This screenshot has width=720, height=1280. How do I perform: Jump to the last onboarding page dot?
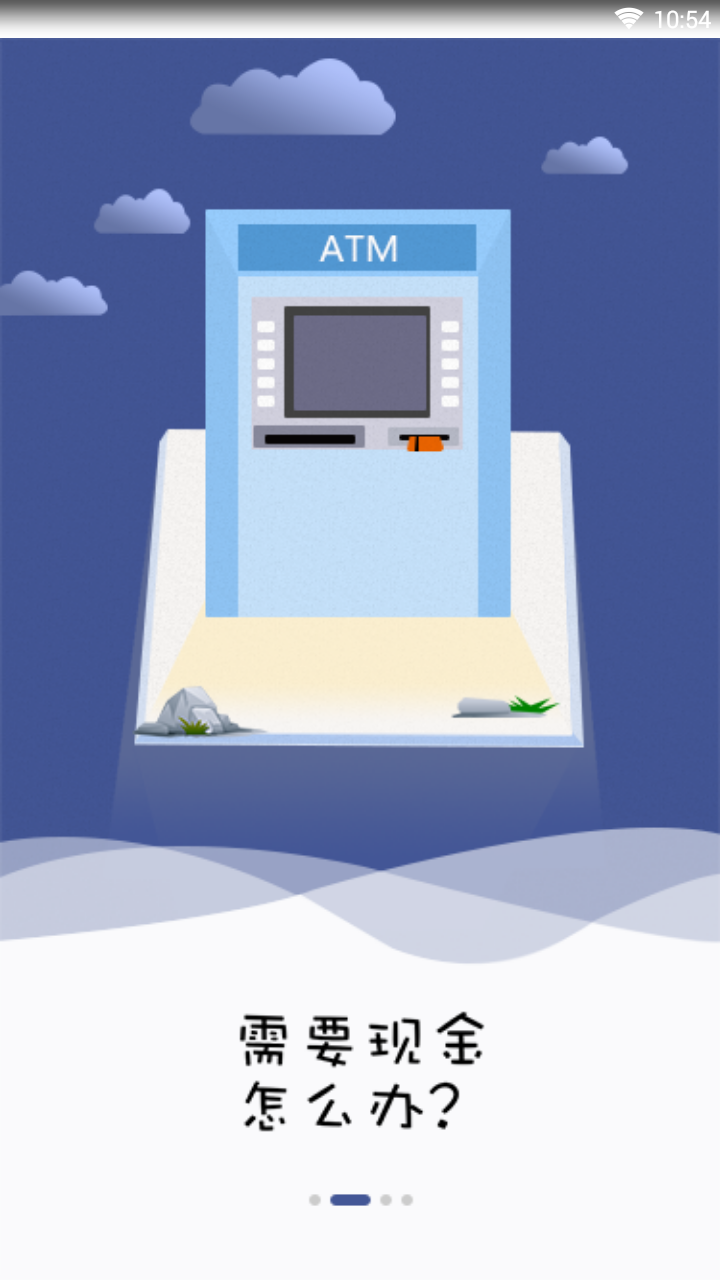click(407, 1200)
